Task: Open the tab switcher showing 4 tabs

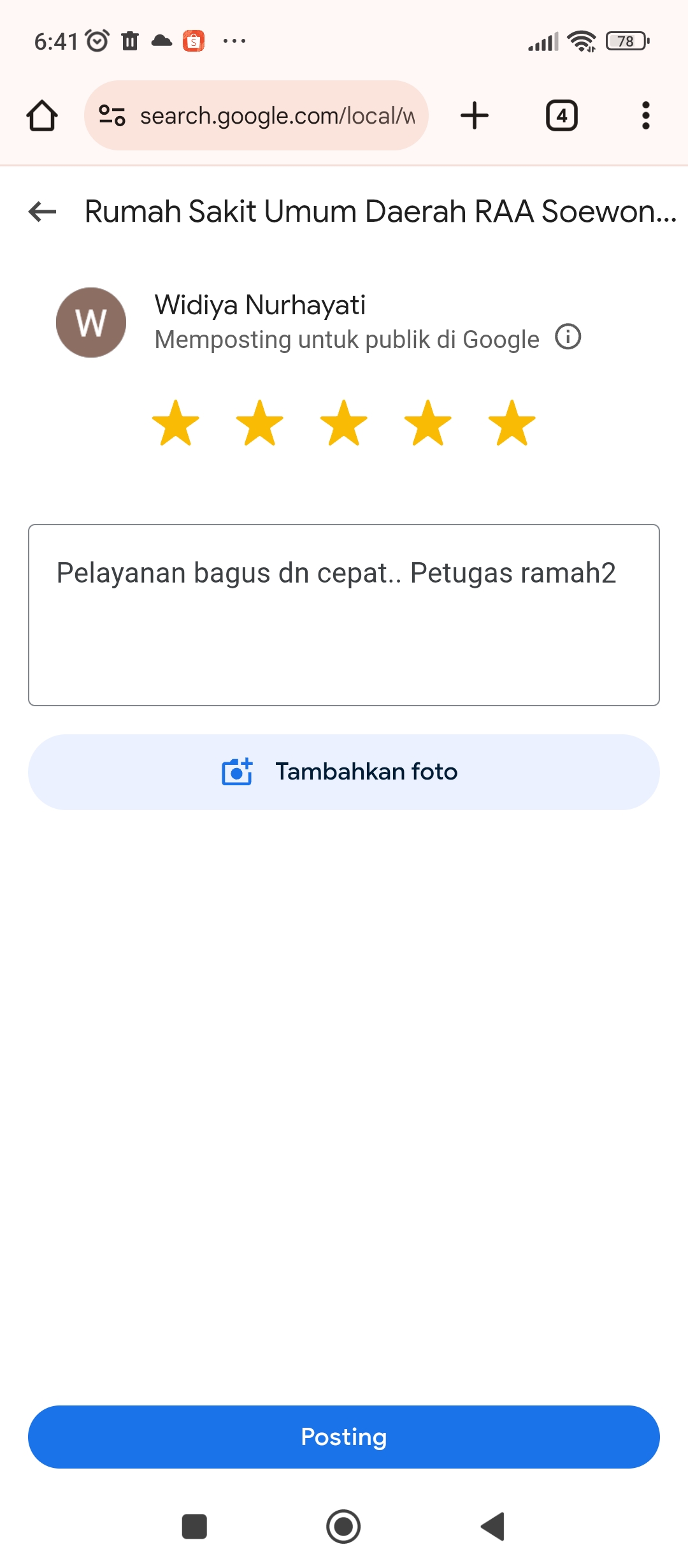Action: (x=561, y=116)
